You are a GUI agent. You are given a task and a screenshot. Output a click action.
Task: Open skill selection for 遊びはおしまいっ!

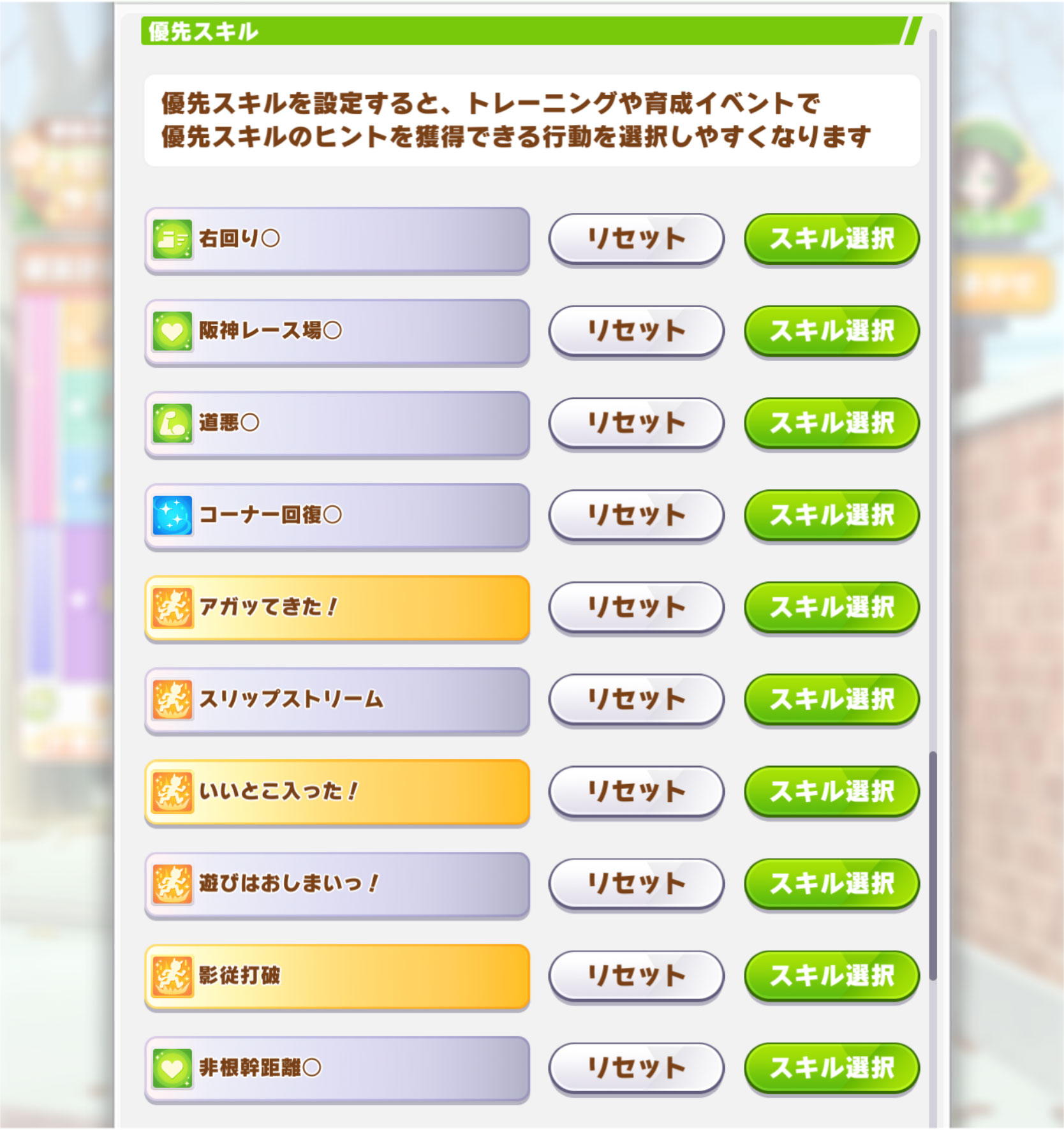point(831,884)
